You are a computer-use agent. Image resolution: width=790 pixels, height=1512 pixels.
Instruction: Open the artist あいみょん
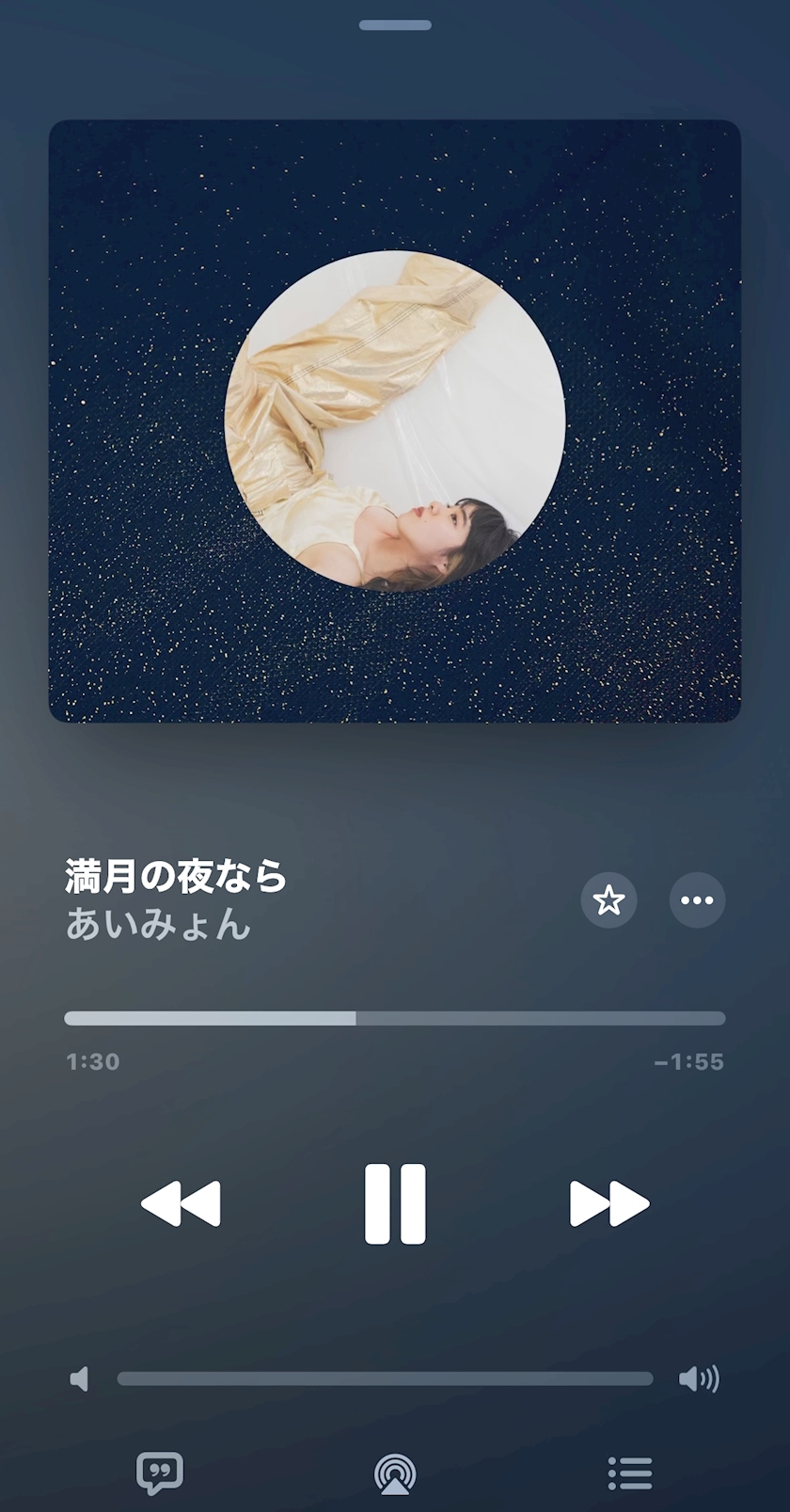[158, 925]
